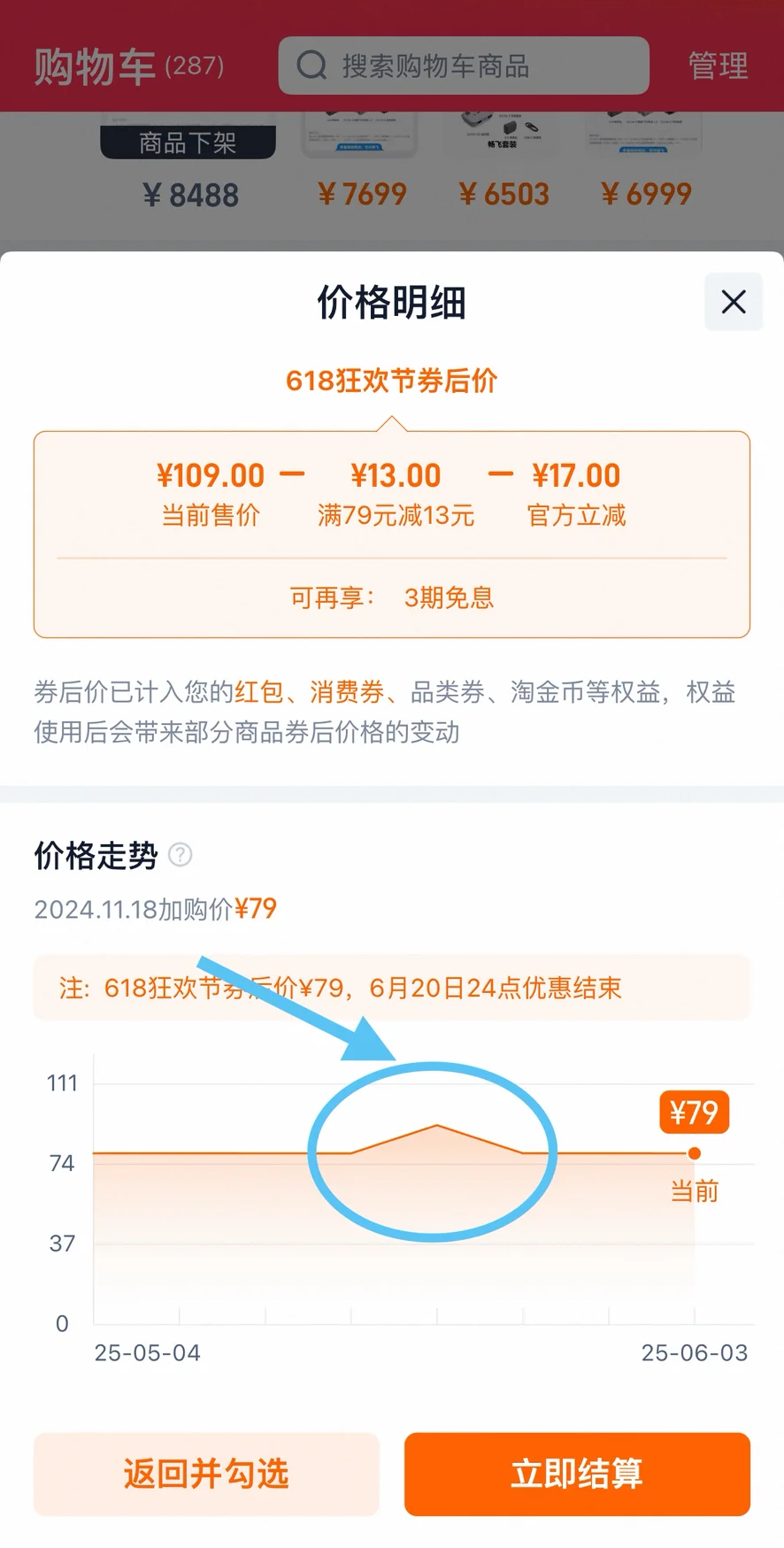Open the 价格走势 help question mark
Image resolution: width=784 pixels, height=1548 pixels.
click(181, 855)
